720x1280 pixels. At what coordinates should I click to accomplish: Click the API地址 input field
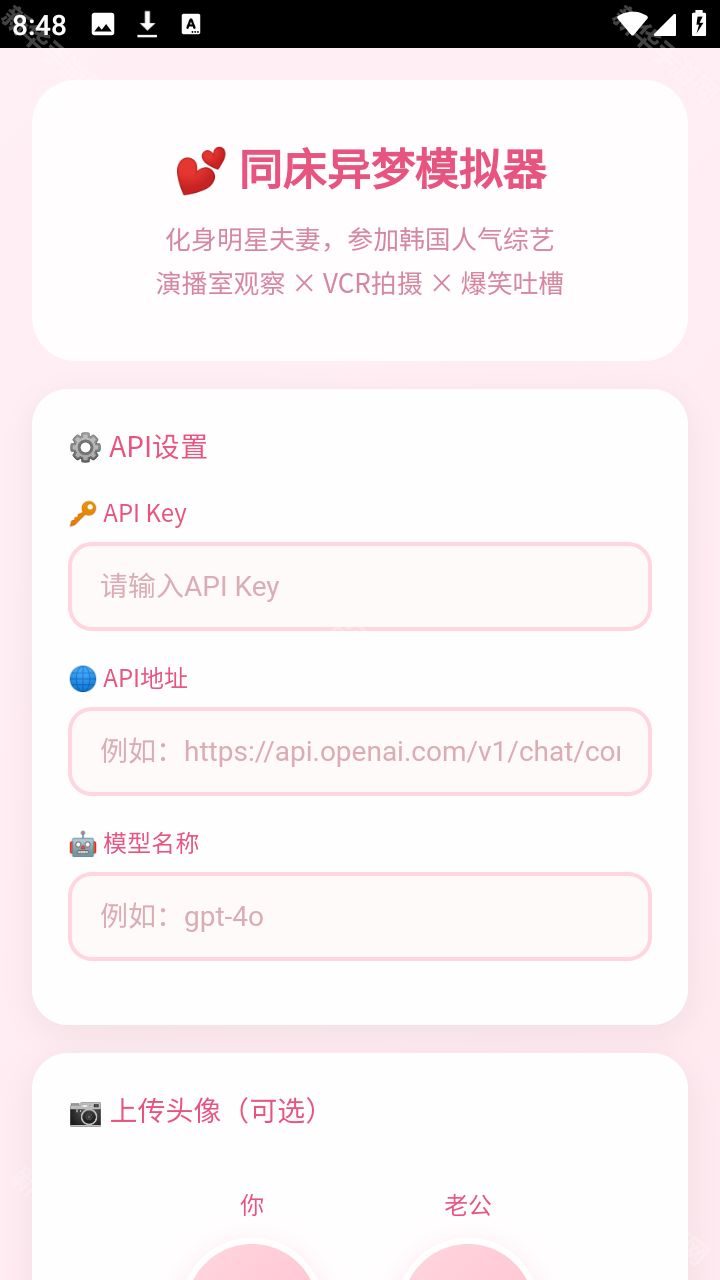[x=360, y=751]
